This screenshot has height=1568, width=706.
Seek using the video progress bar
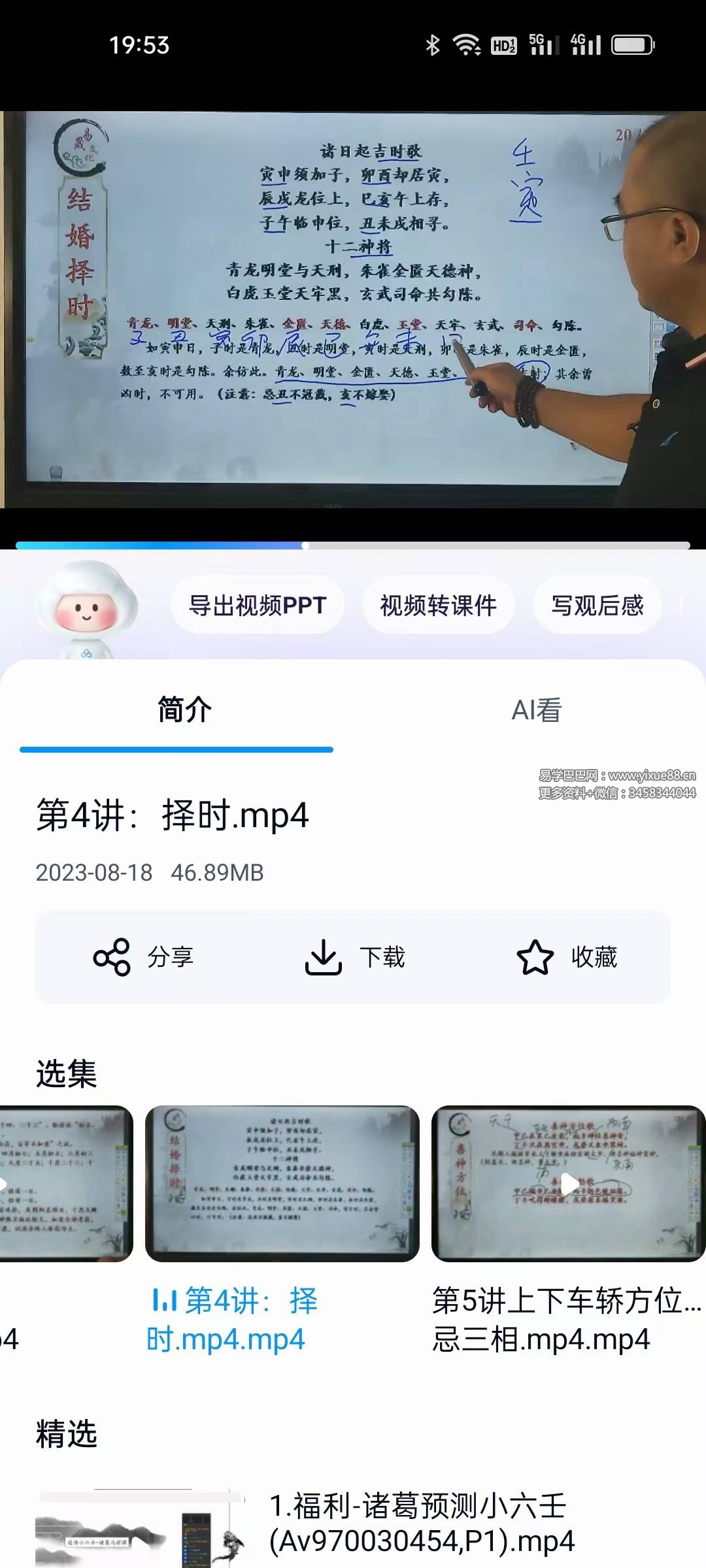click(353, 545)
